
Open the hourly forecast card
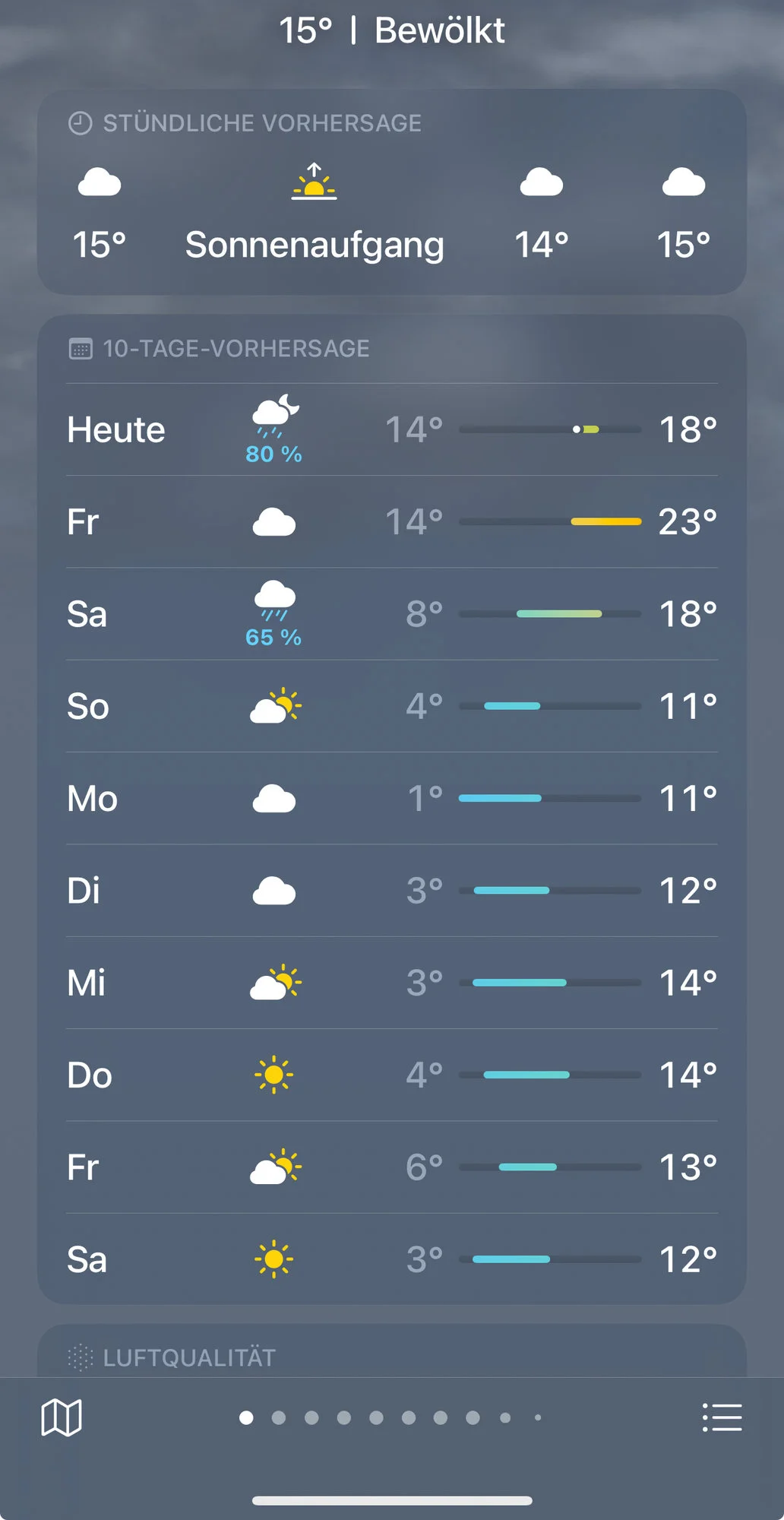coord(392,192)
